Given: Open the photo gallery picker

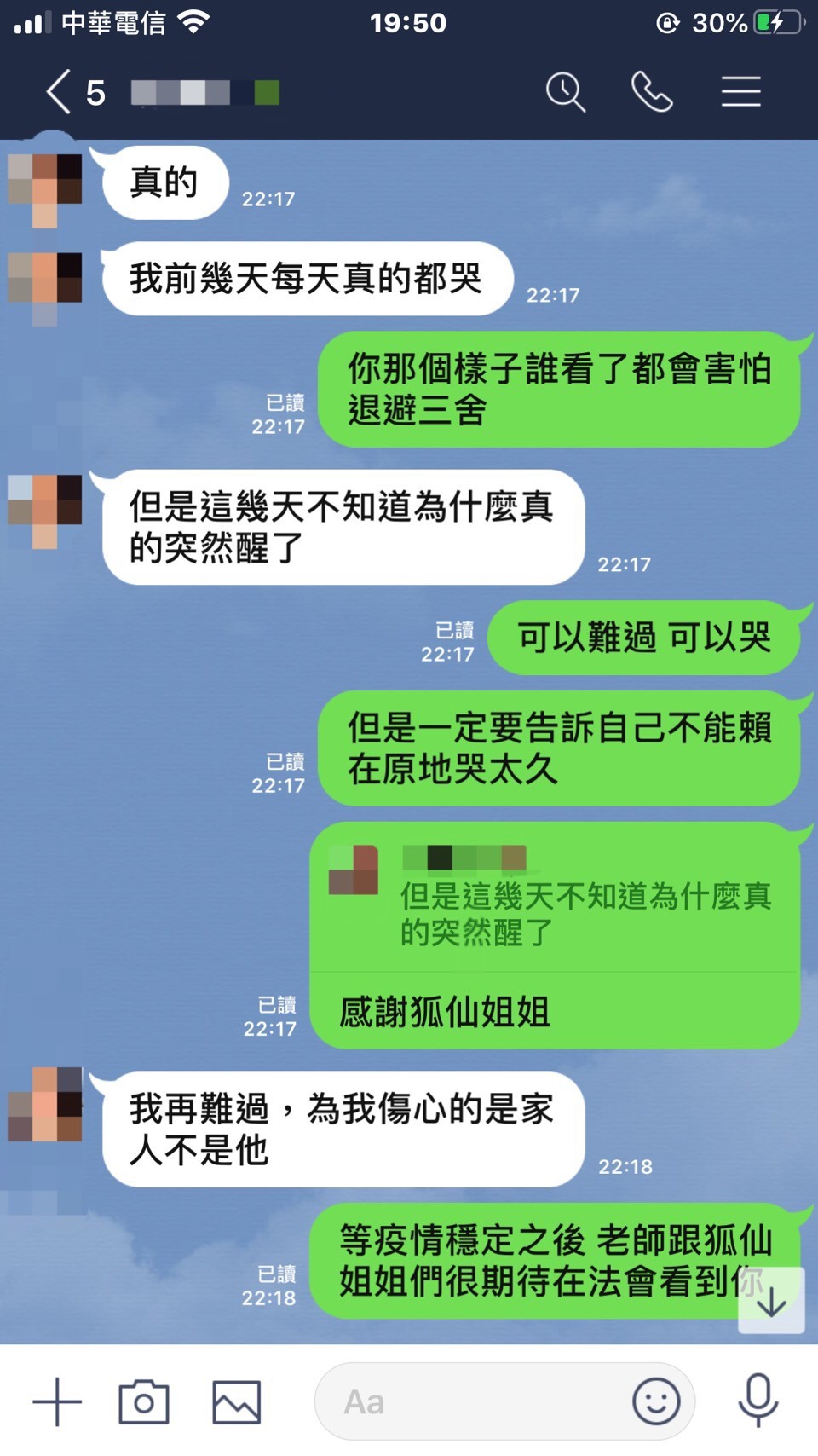Looking at the screenshot, I should pos(236,1401).
